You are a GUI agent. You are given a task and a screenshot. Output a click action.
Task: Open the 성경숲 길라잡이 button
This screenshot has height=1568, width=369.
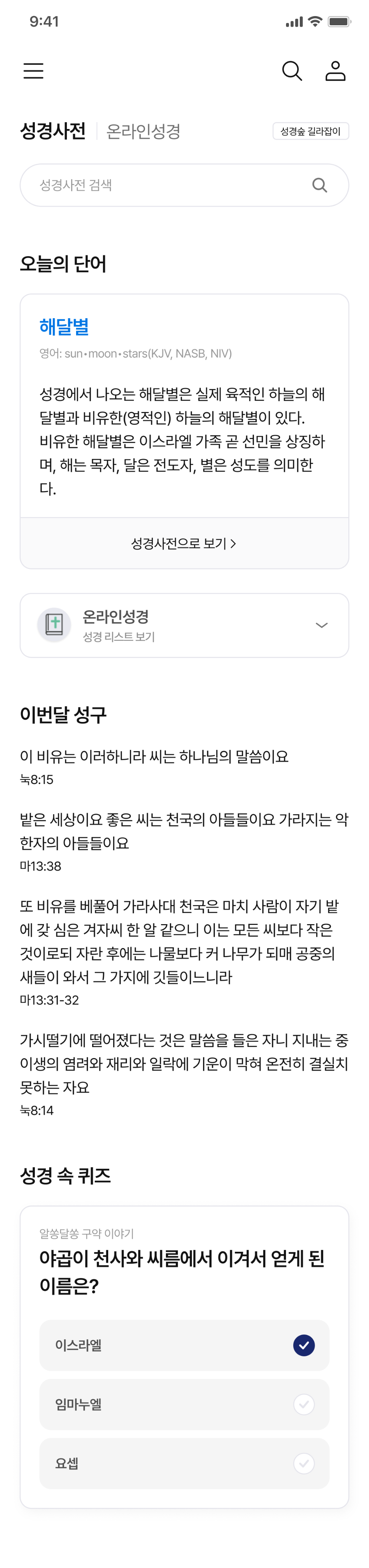310,131
